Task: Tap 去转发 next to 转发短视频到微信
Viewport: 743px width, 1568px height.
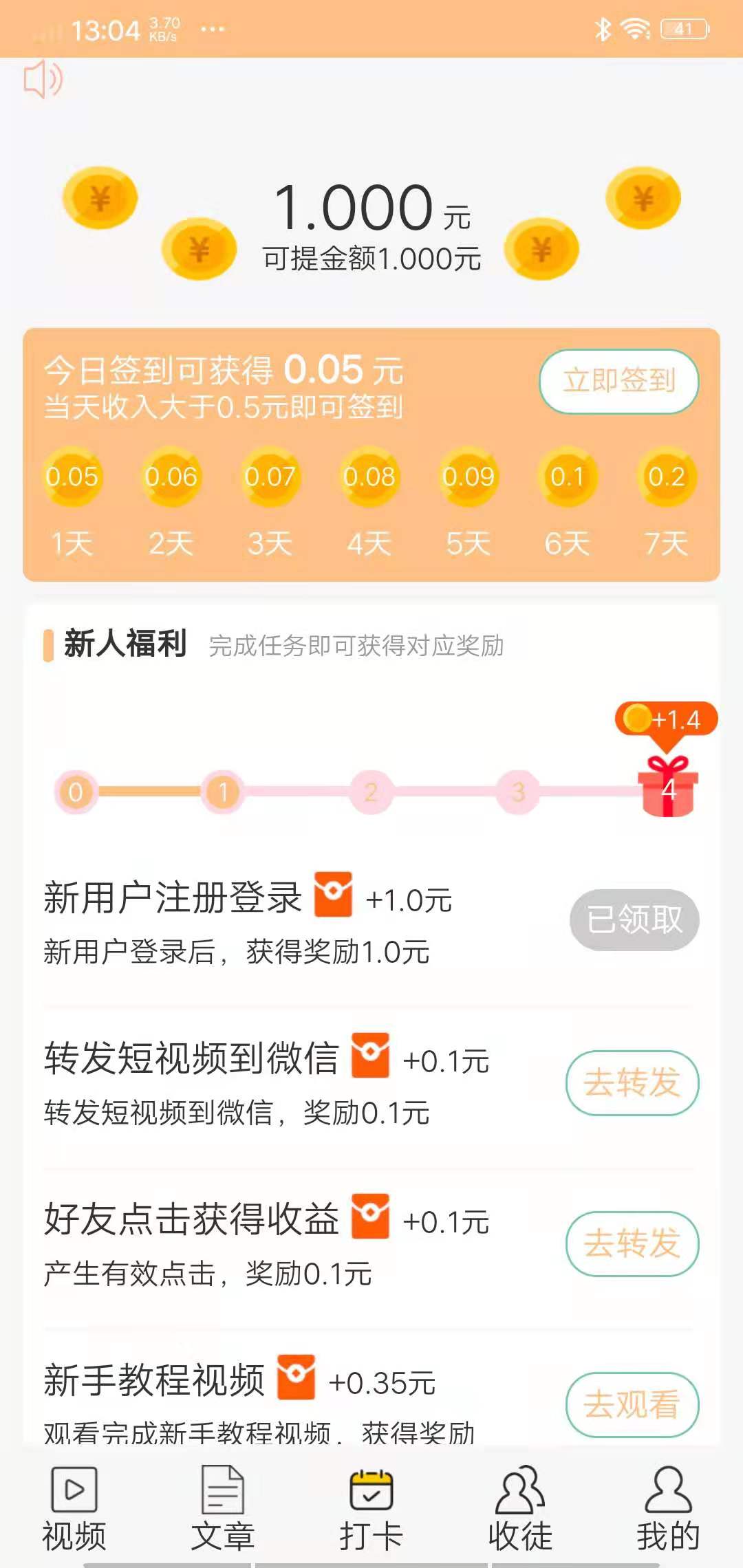Action: (x=634, y=1082)
